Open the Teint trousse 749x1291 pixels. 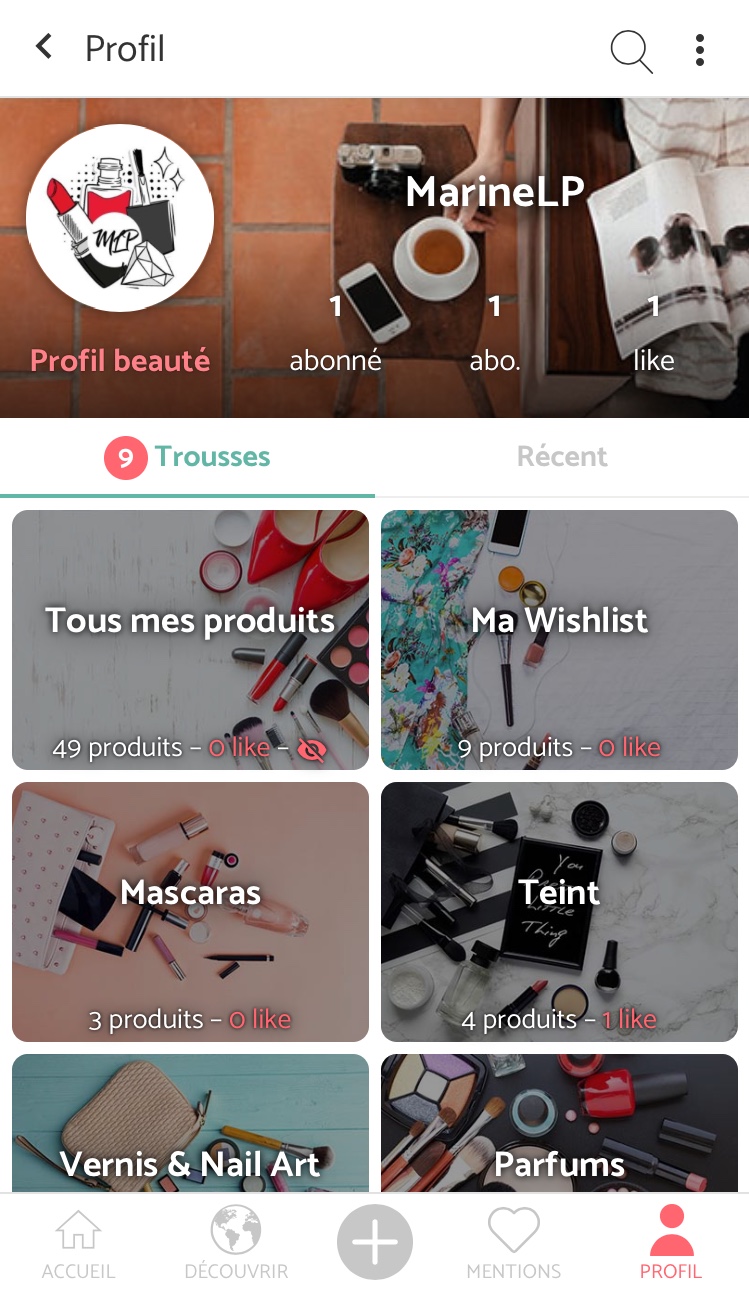click(559, 911)
